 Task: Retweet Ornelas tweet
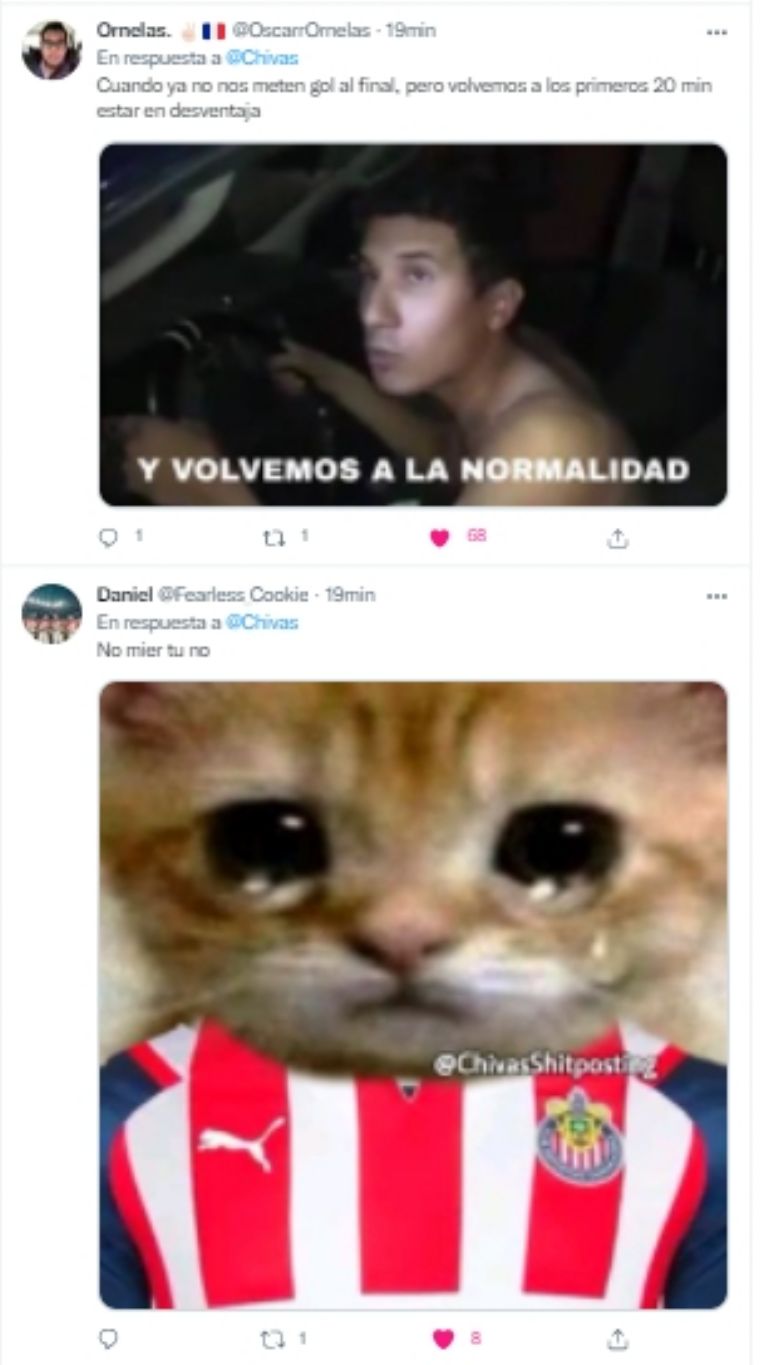coord(273,537)
